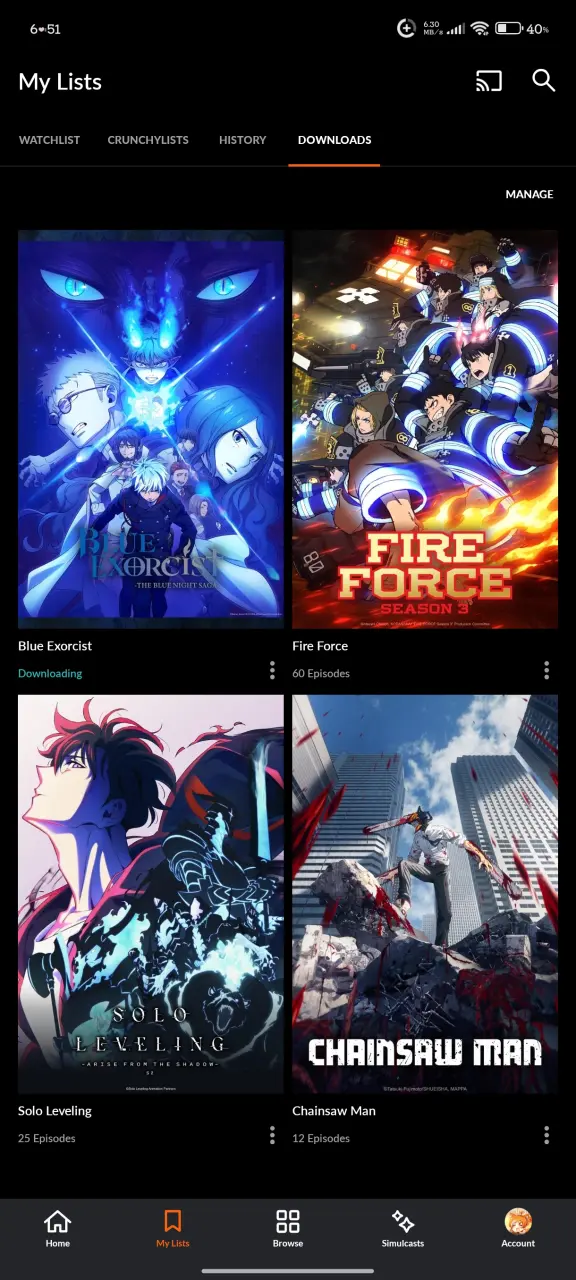Select the Downloads tab
The width and height of the screenshot is (576, 1280).
pos(334,140)
